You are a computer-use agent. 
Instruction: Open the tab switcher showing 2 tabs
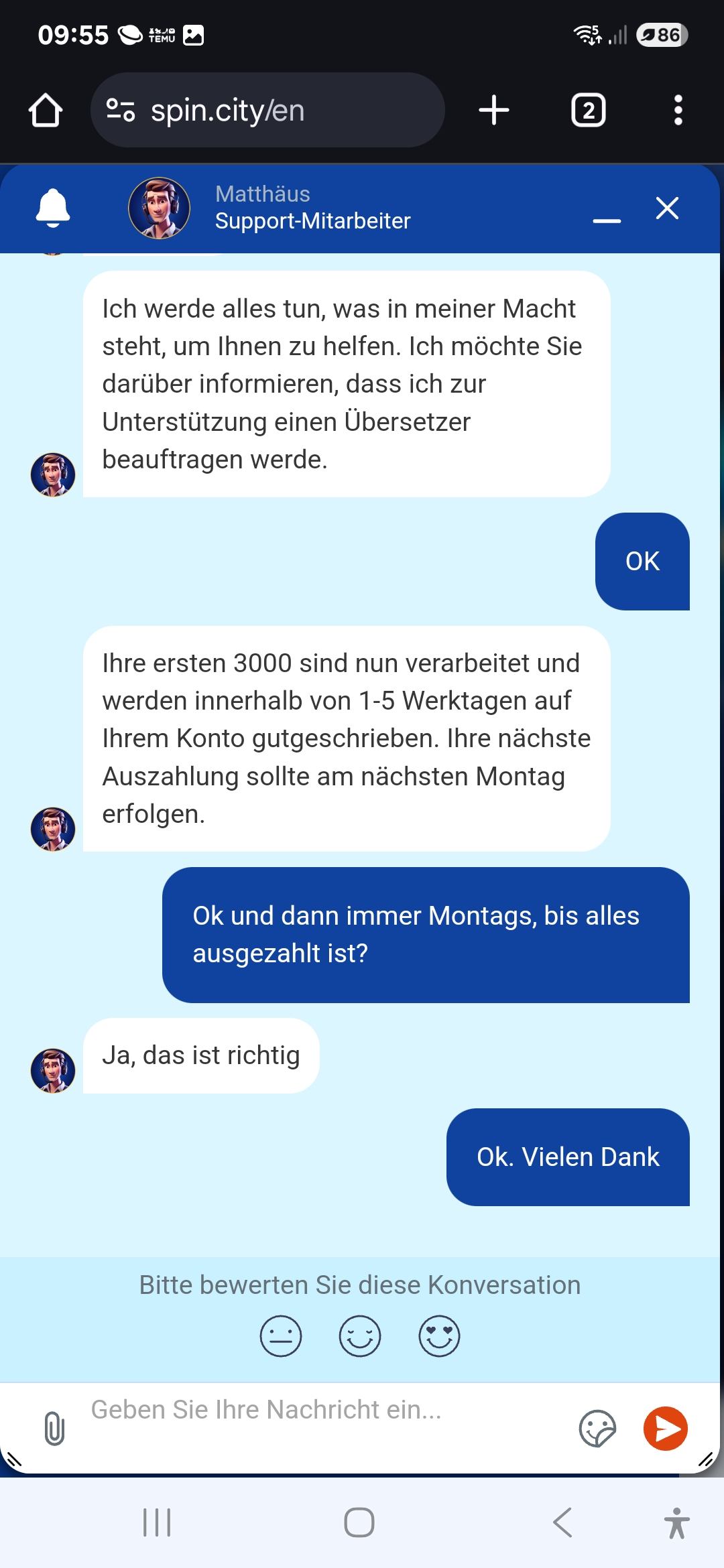pos(588,111)
